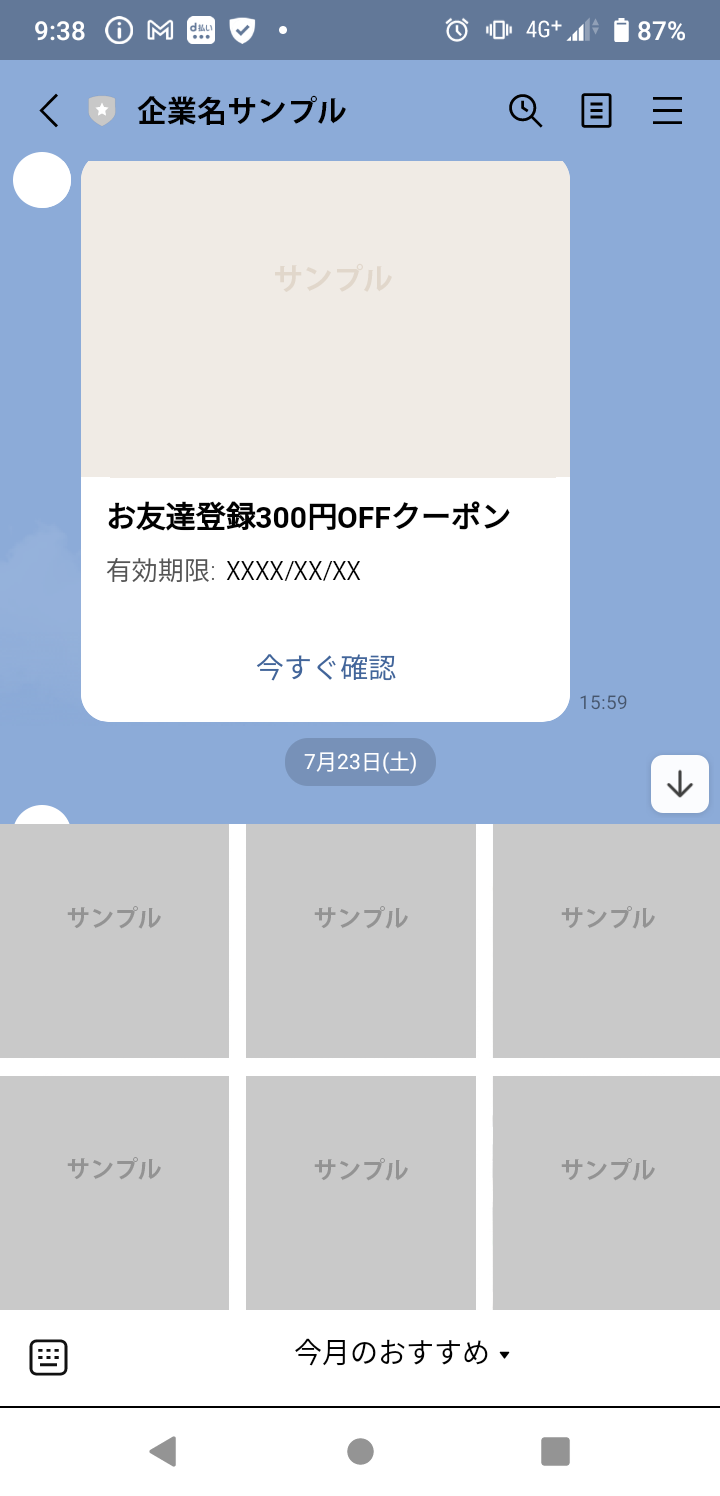Image resolution: width=720 pixels, height=1496 pixels.
Task: Tap 今すぐ確認 on the coupon card
Action: (326, 667)
